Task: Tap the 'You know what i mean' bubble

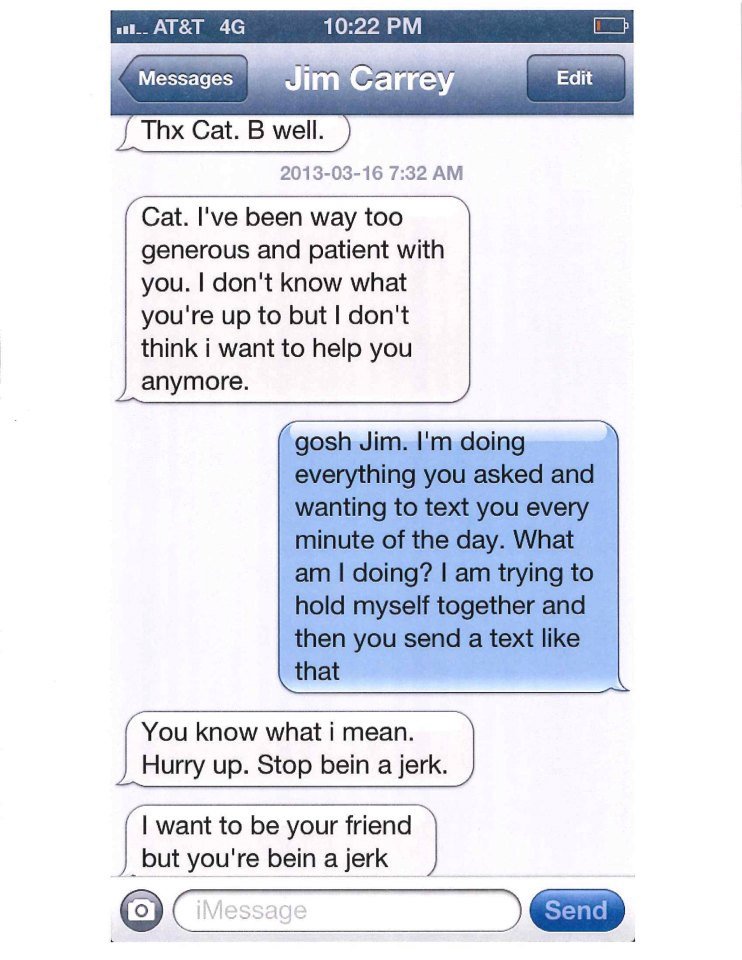Action: click(300, 748)
